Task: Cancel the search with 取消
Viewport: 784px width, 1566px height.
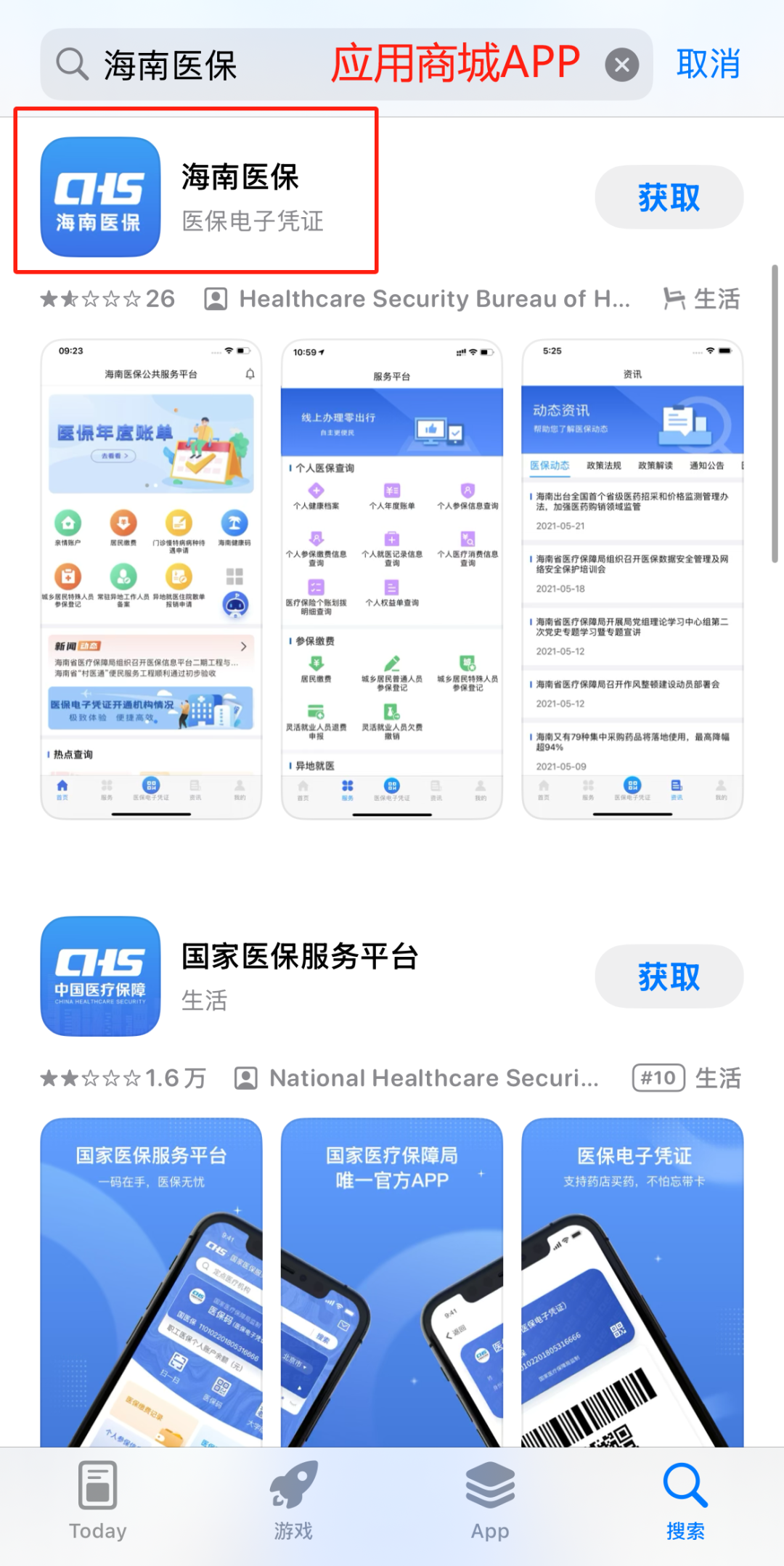Action: pyautogui.click(x=708, y=65)
